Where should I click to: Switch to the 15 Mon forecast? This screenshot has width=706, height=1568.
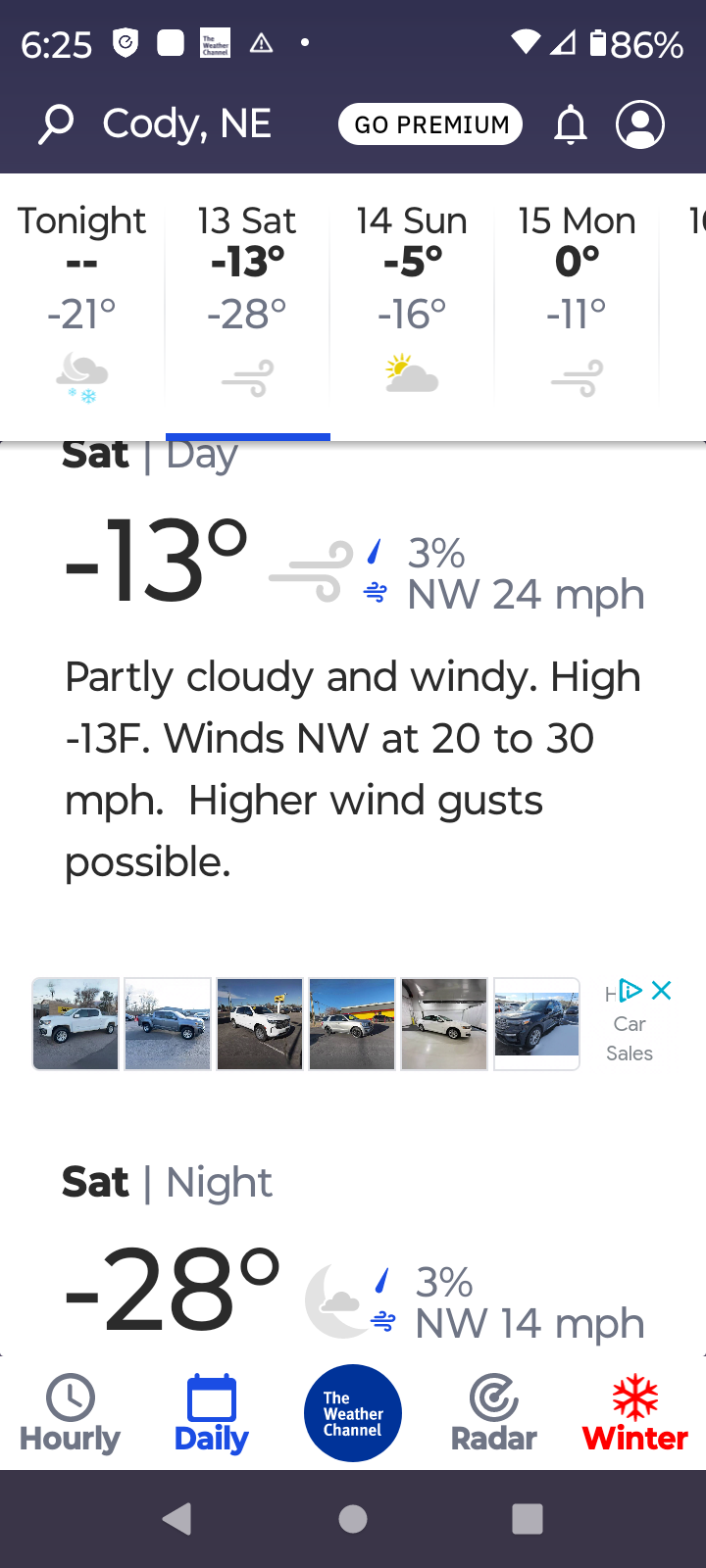(577, 304)
